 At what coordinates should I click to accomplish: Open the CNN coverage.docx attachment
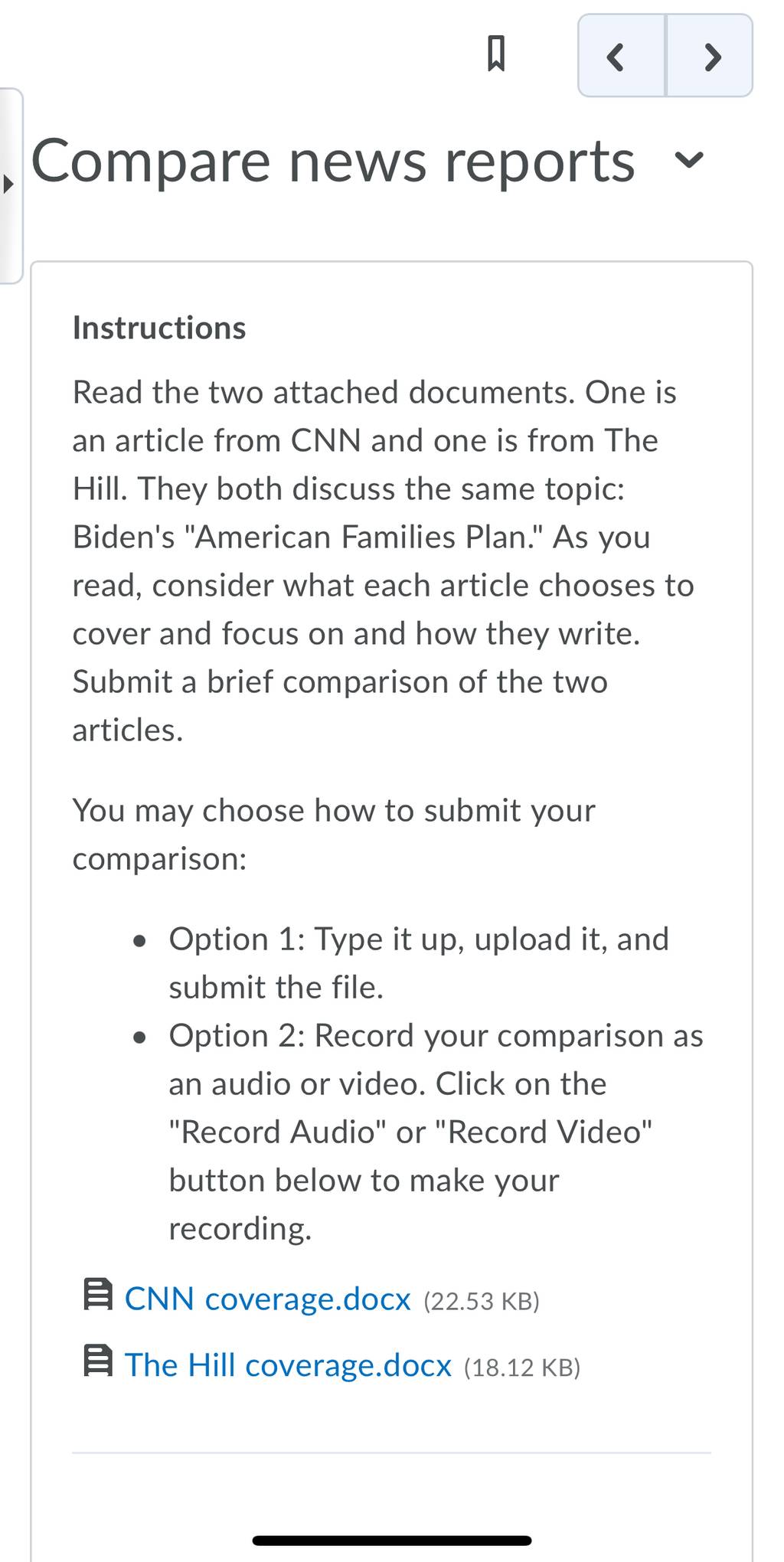coord(267,1299)
